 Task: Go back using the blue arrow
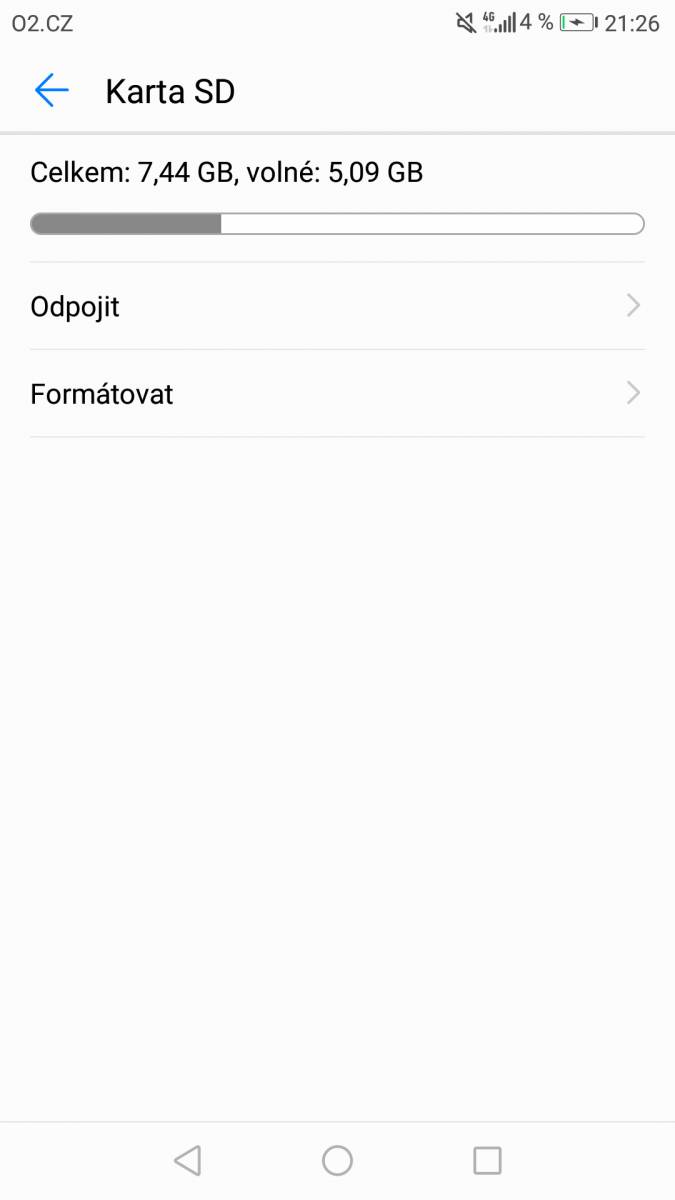pos(51,91)
